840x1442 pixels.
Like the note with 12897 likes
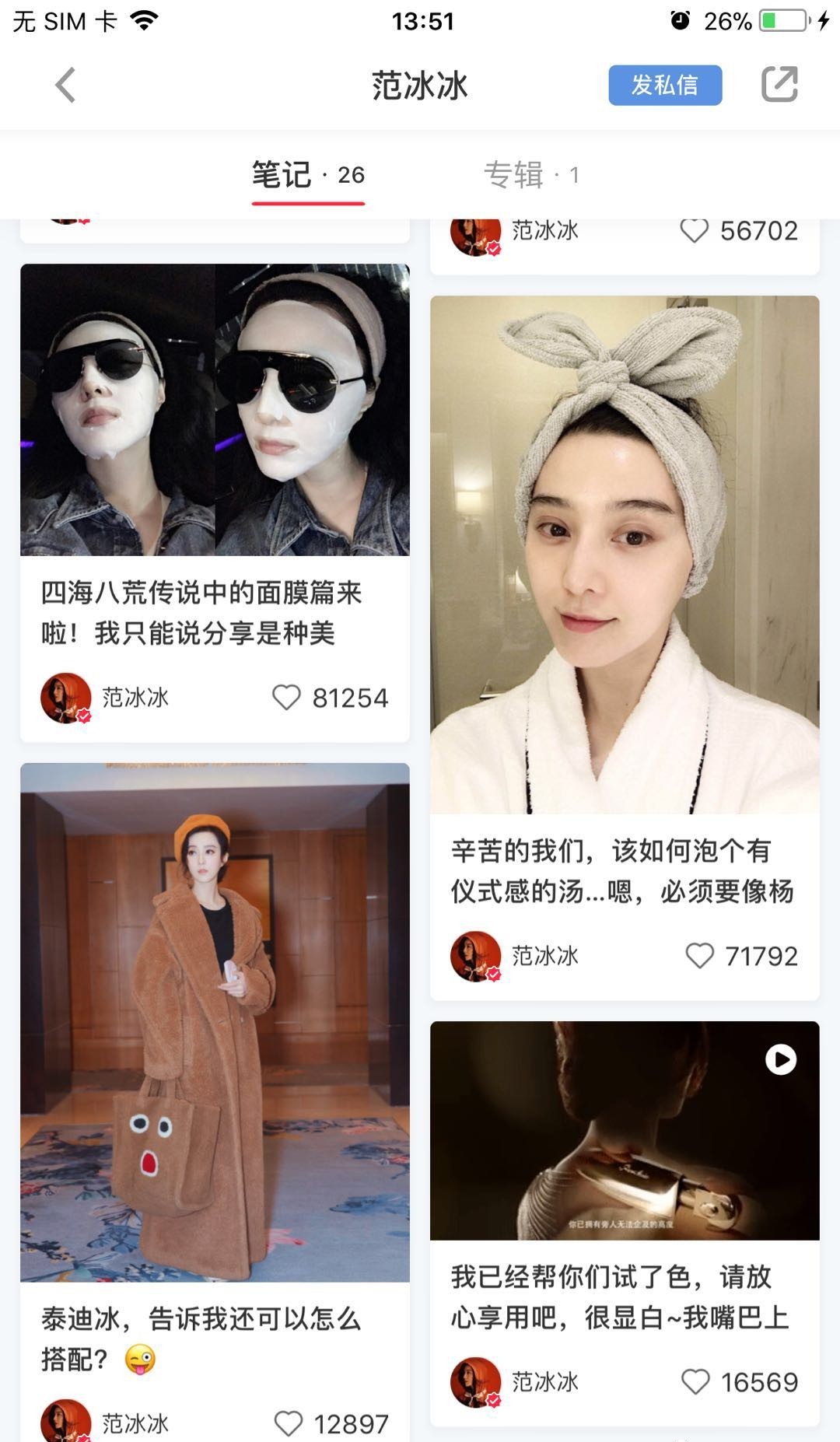click(x=289, y=1423)
